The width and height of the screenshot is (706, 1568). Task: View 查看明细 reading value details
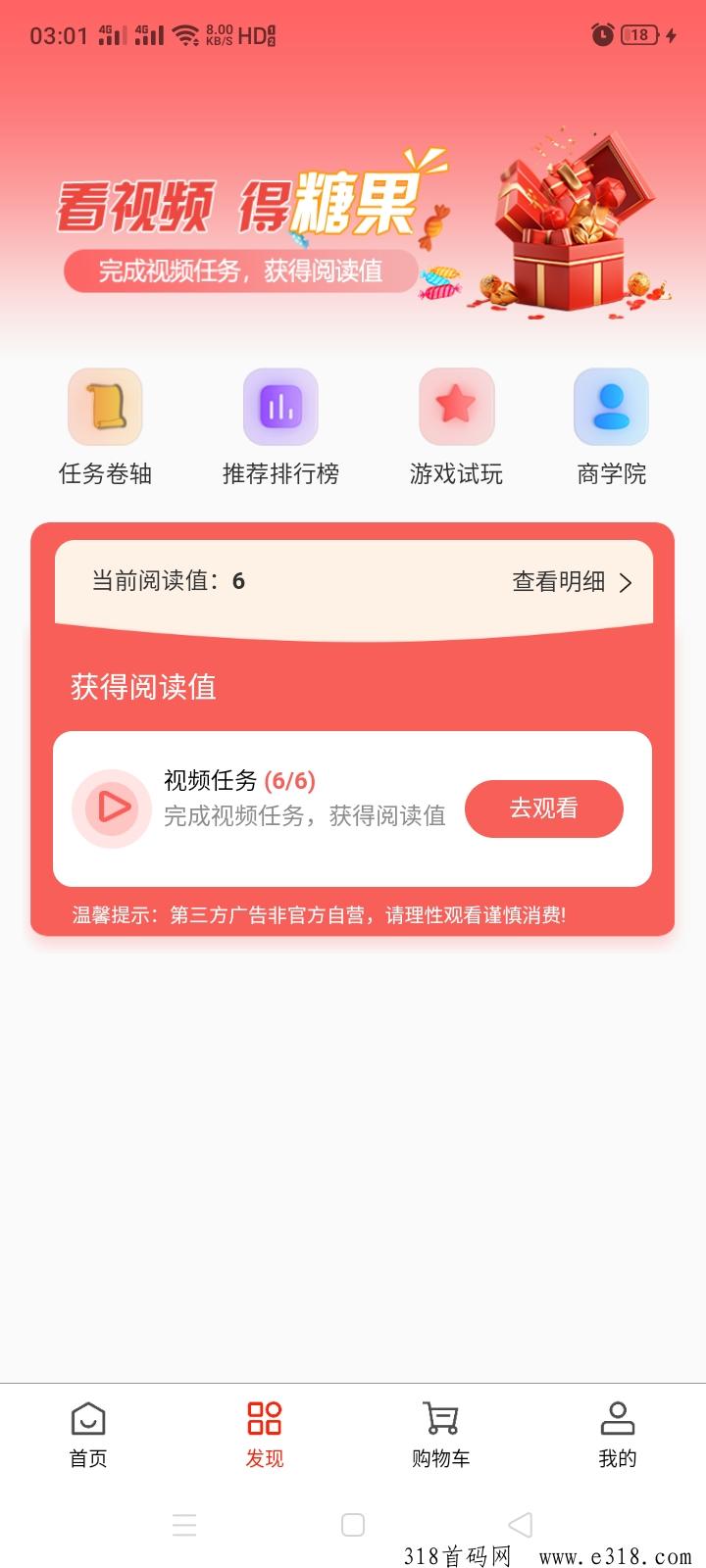point(572,582)
